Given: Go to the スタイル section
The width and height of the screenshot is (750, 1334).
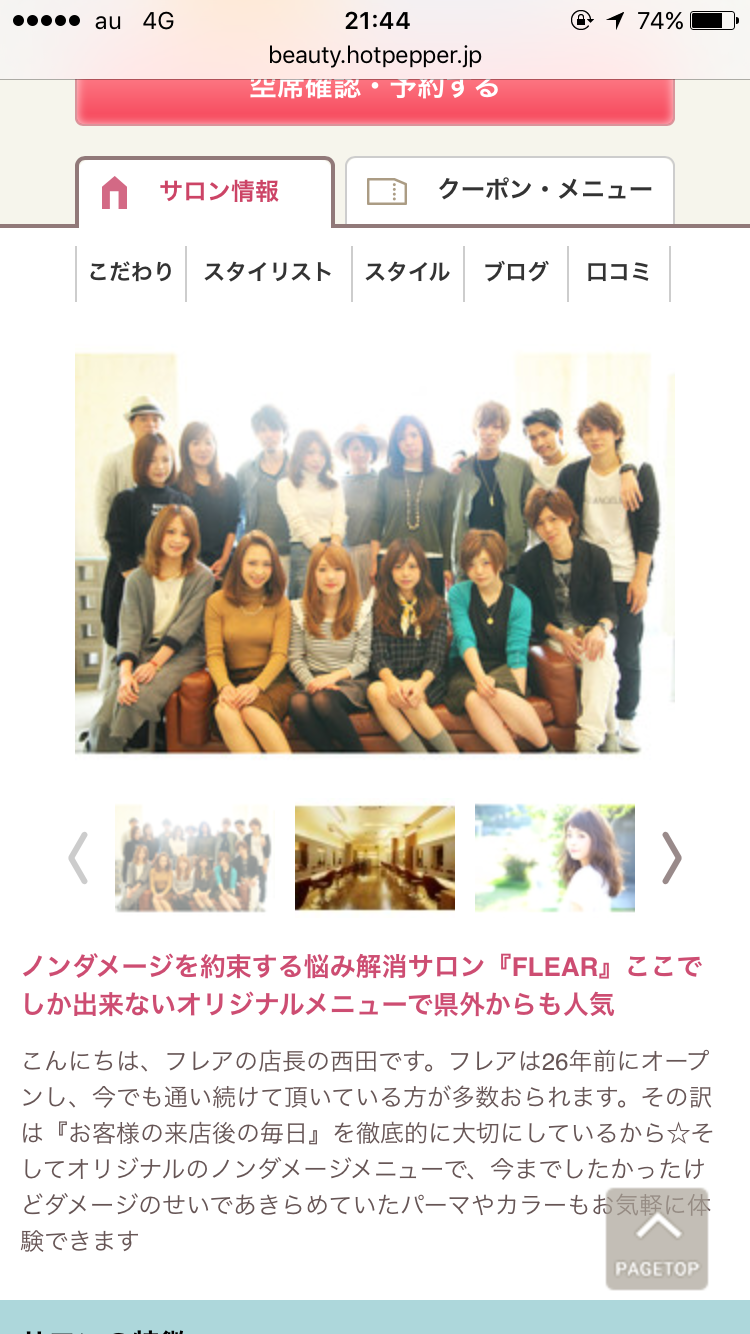Looking at the screenshot, I should pos(407,272).
